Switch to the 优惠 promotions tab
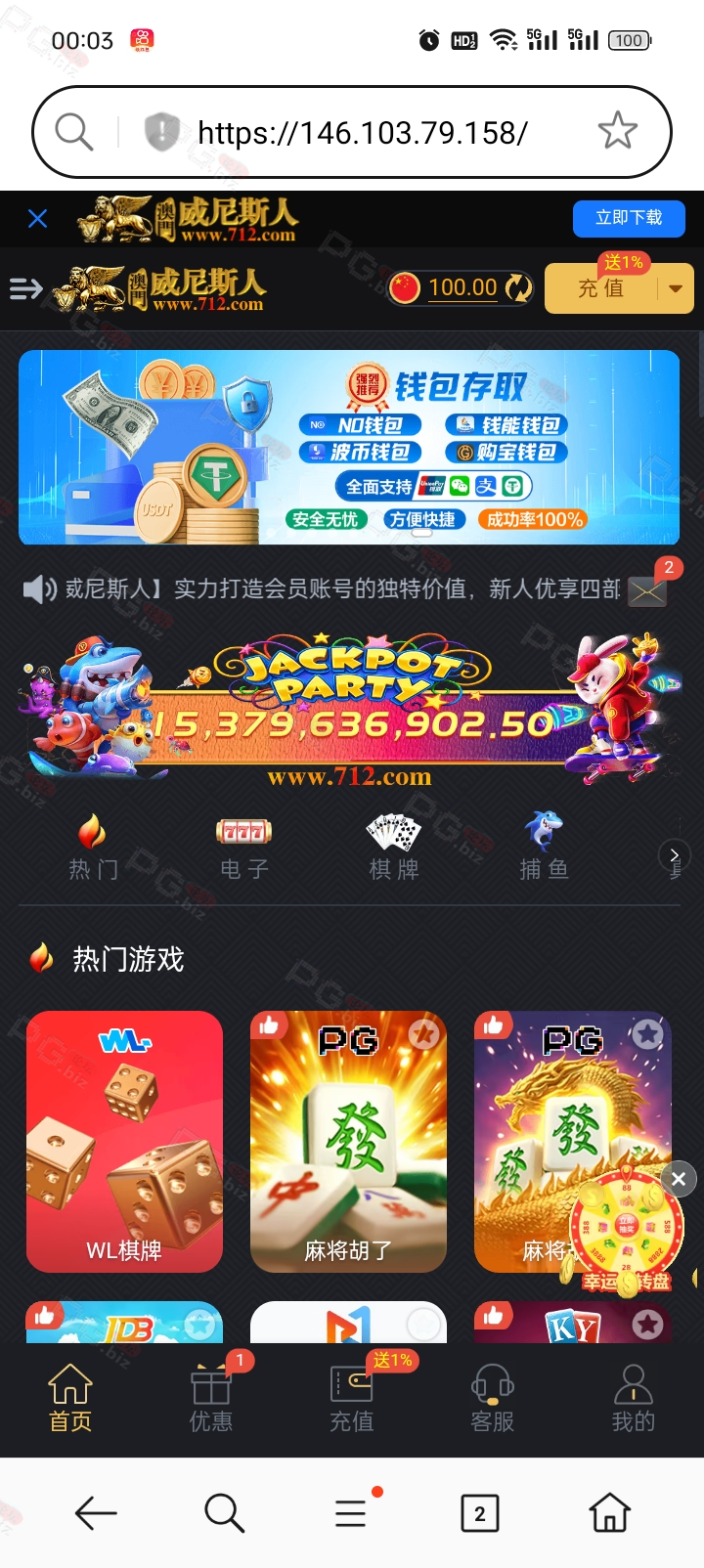This screenshot has width=704, height=1568. coord(211,1398)
